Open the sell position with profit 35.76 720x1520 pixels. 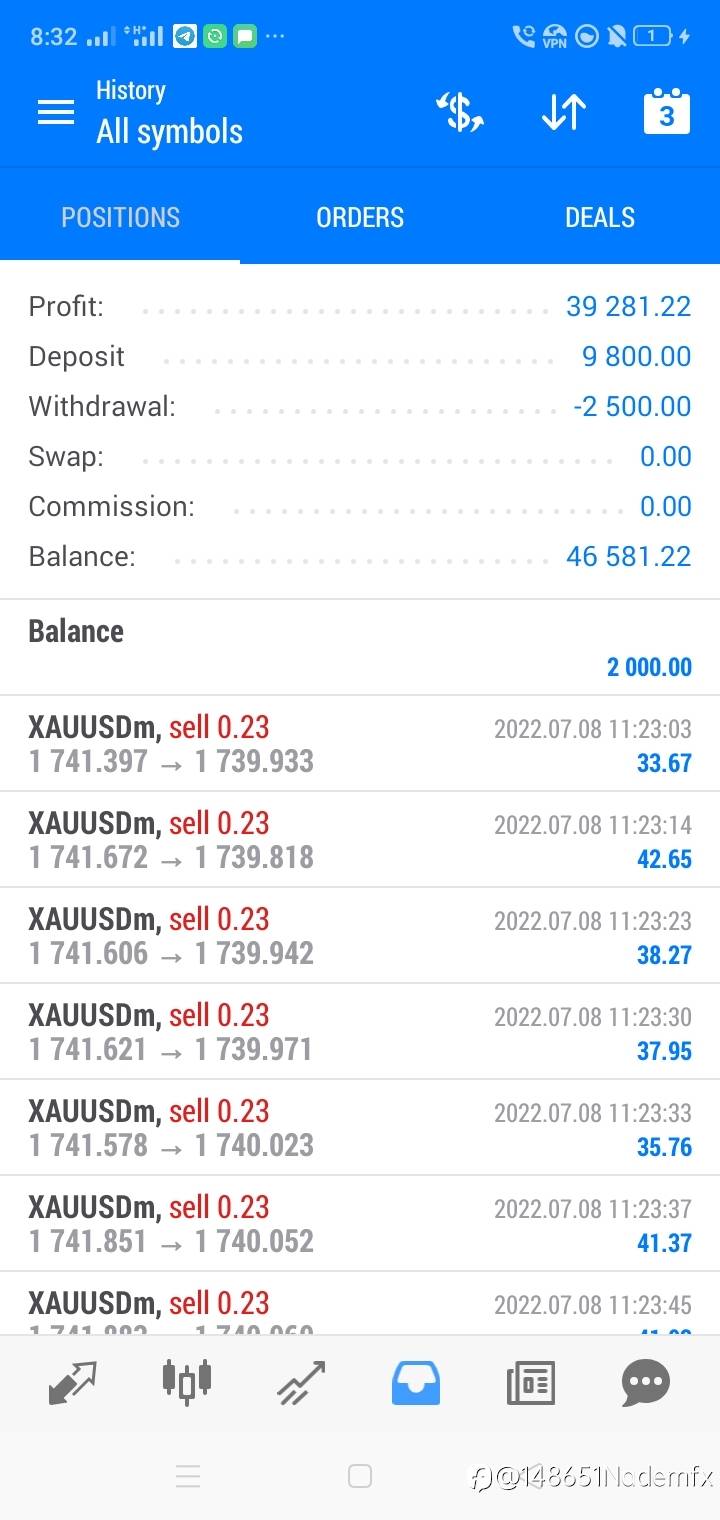(360, 1128)
